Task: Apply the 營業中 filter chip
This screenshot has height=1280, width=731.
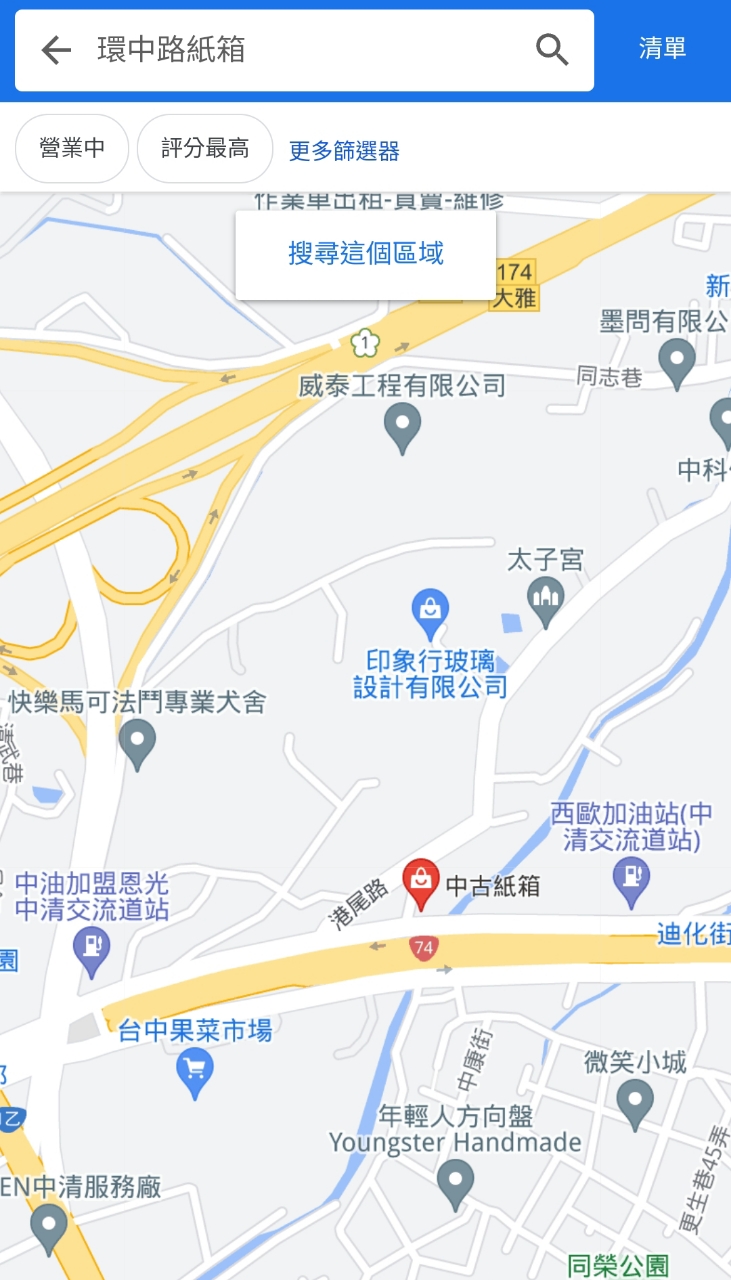Action: tap(72, 149)
